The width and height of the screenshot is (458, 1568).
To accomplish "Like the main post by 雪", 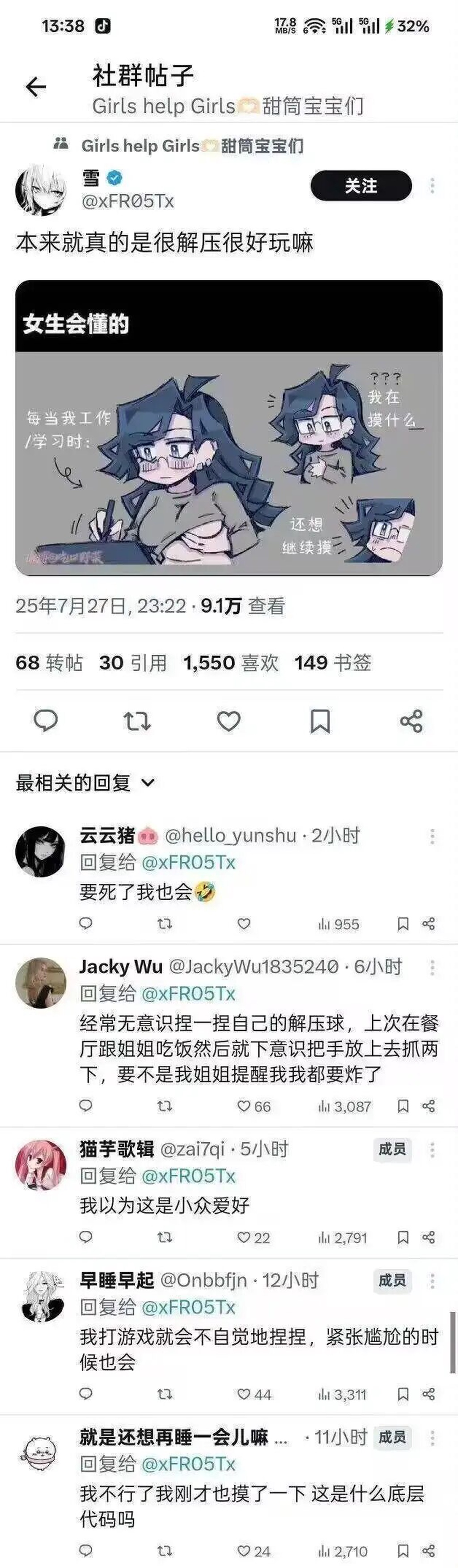I will point(229,720).
